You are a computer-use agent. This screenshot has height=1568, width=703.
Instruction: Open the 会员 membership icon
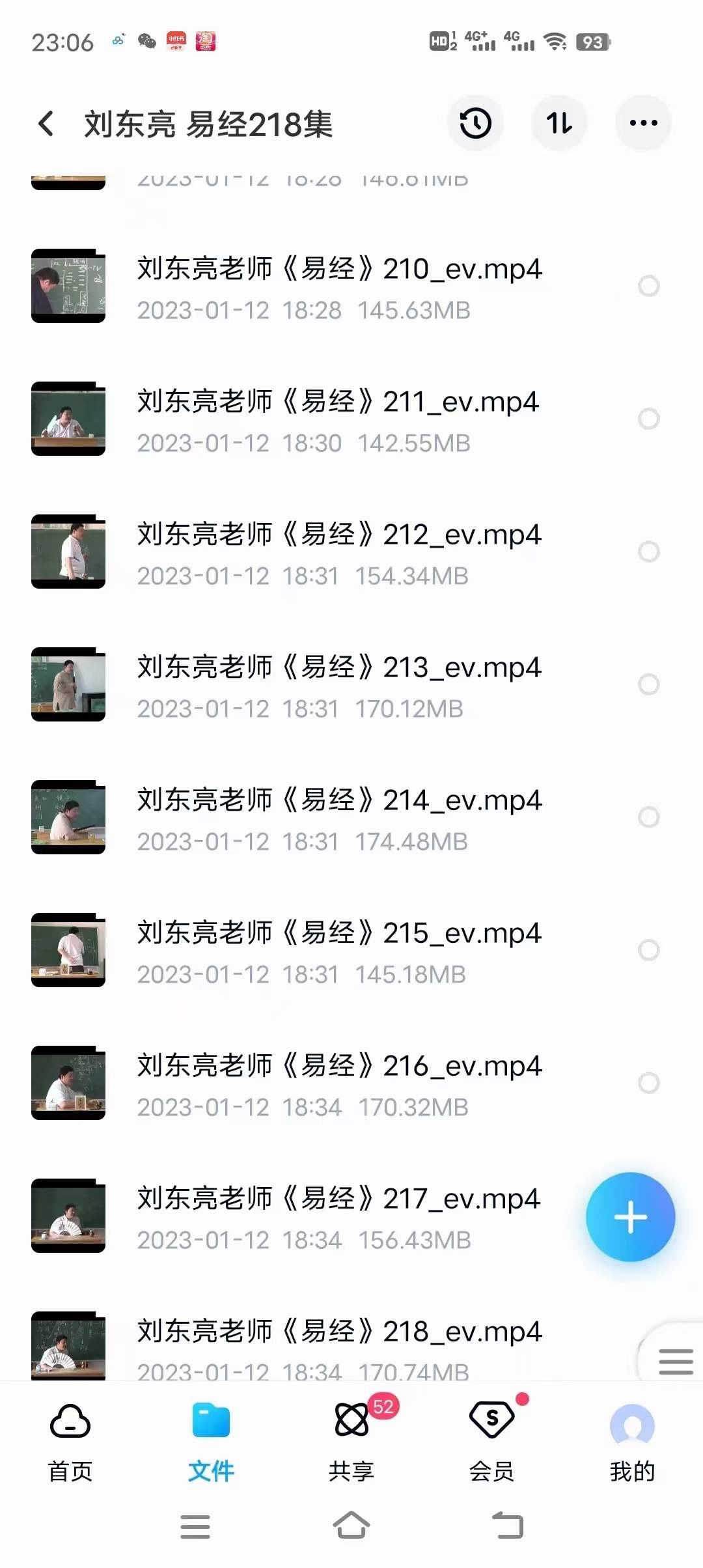(x=491, y=1420)
